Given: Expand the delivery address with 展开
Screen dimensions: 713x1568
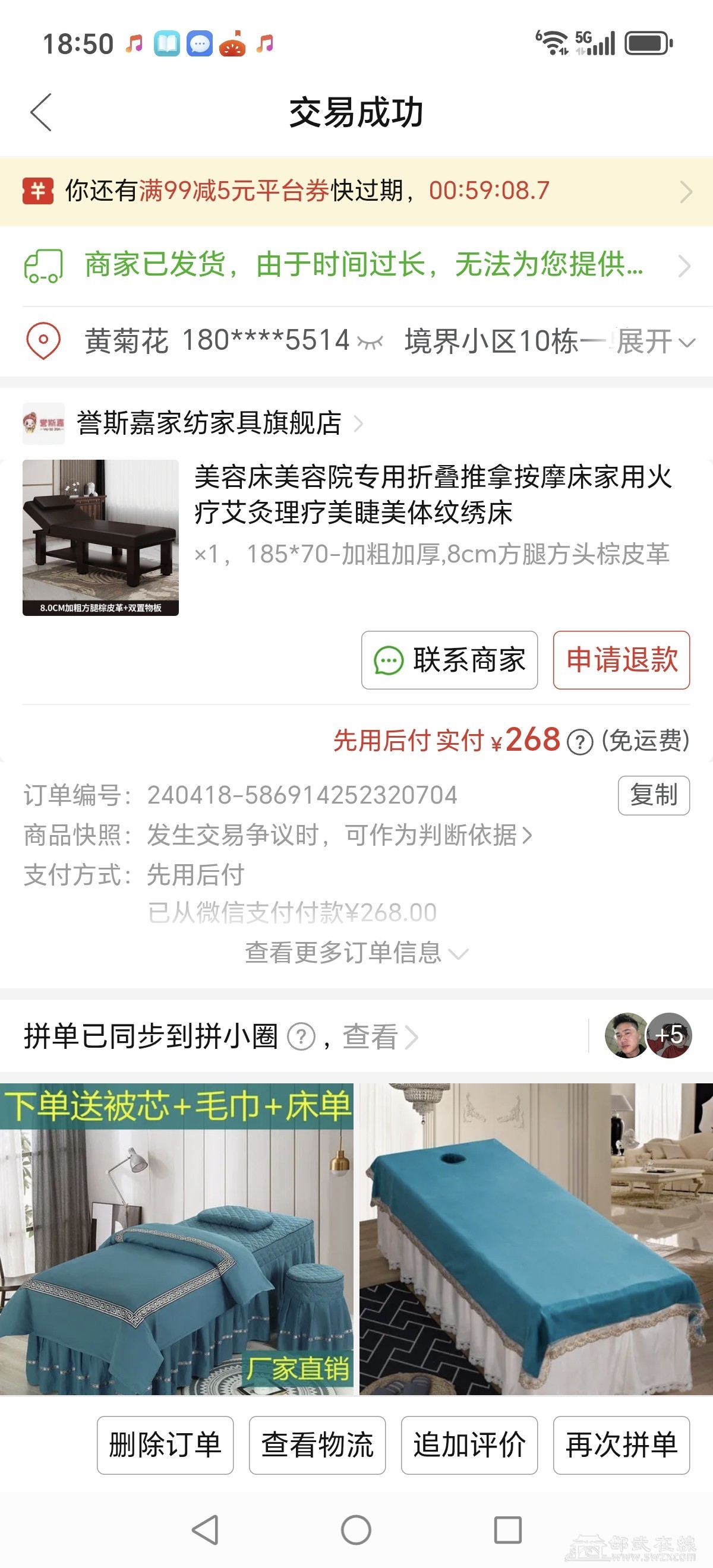Looking at the screenshot, I should click(655, 342).
